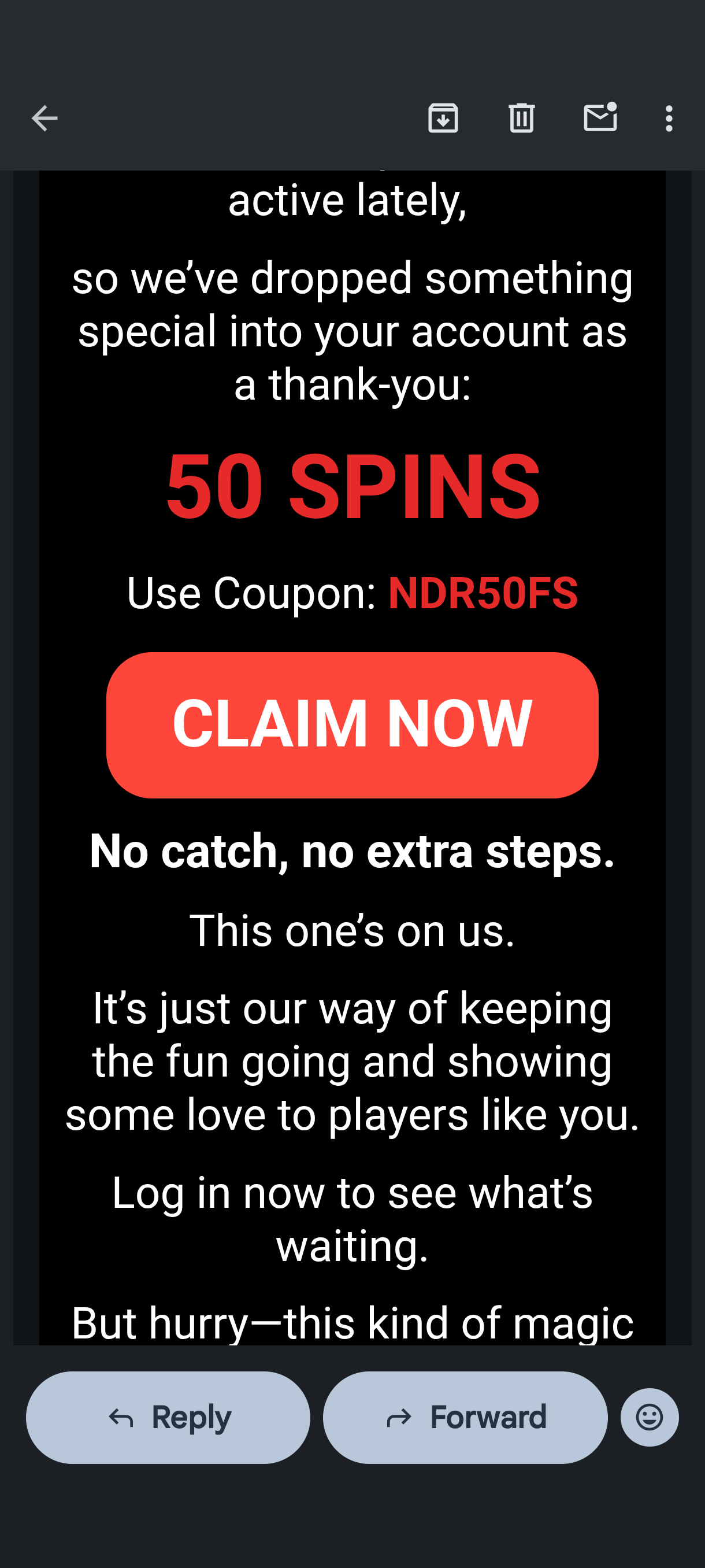Open the overflow menu
The height and width of the screenshot is (1568, 705).
(669, 118)
